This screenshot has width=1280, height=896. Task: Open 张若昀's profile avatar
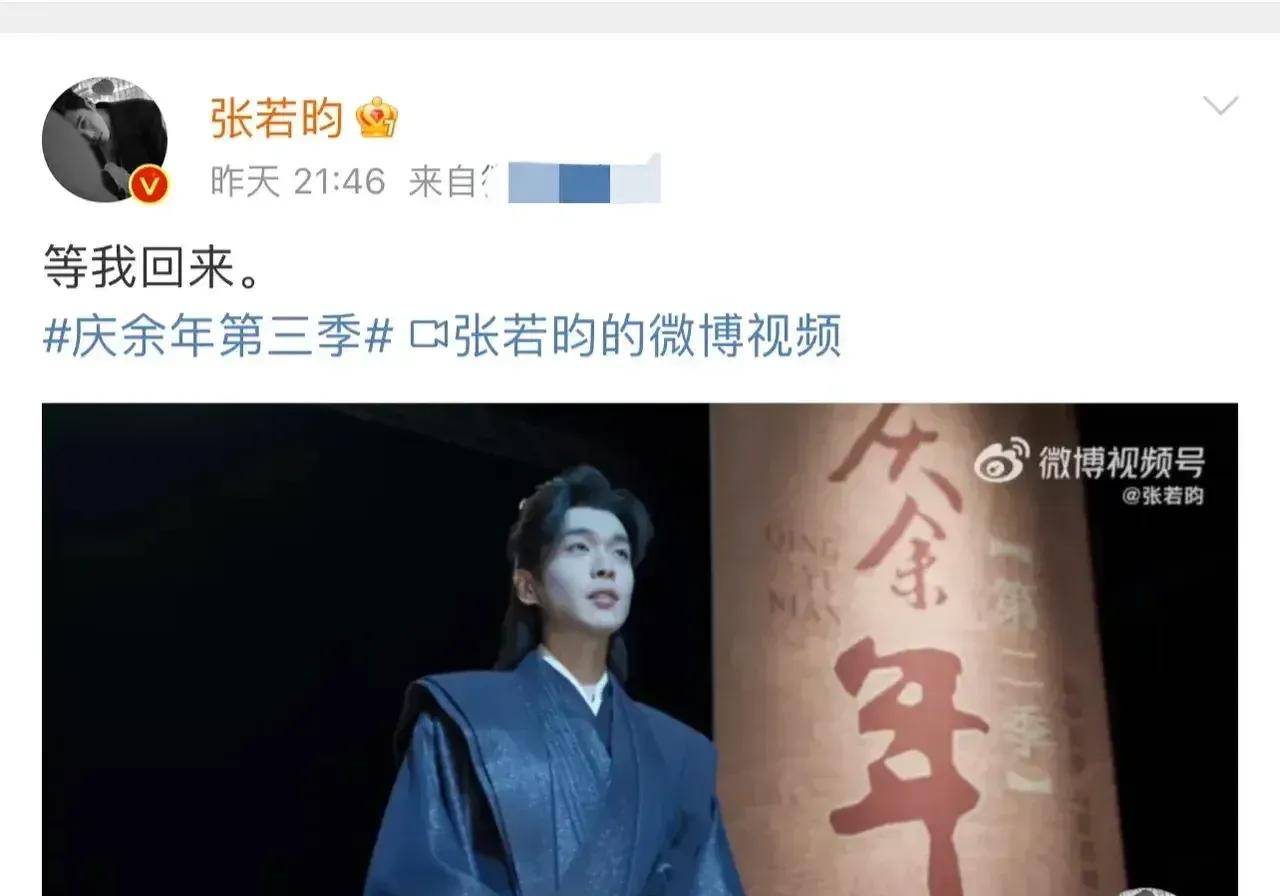104,139
